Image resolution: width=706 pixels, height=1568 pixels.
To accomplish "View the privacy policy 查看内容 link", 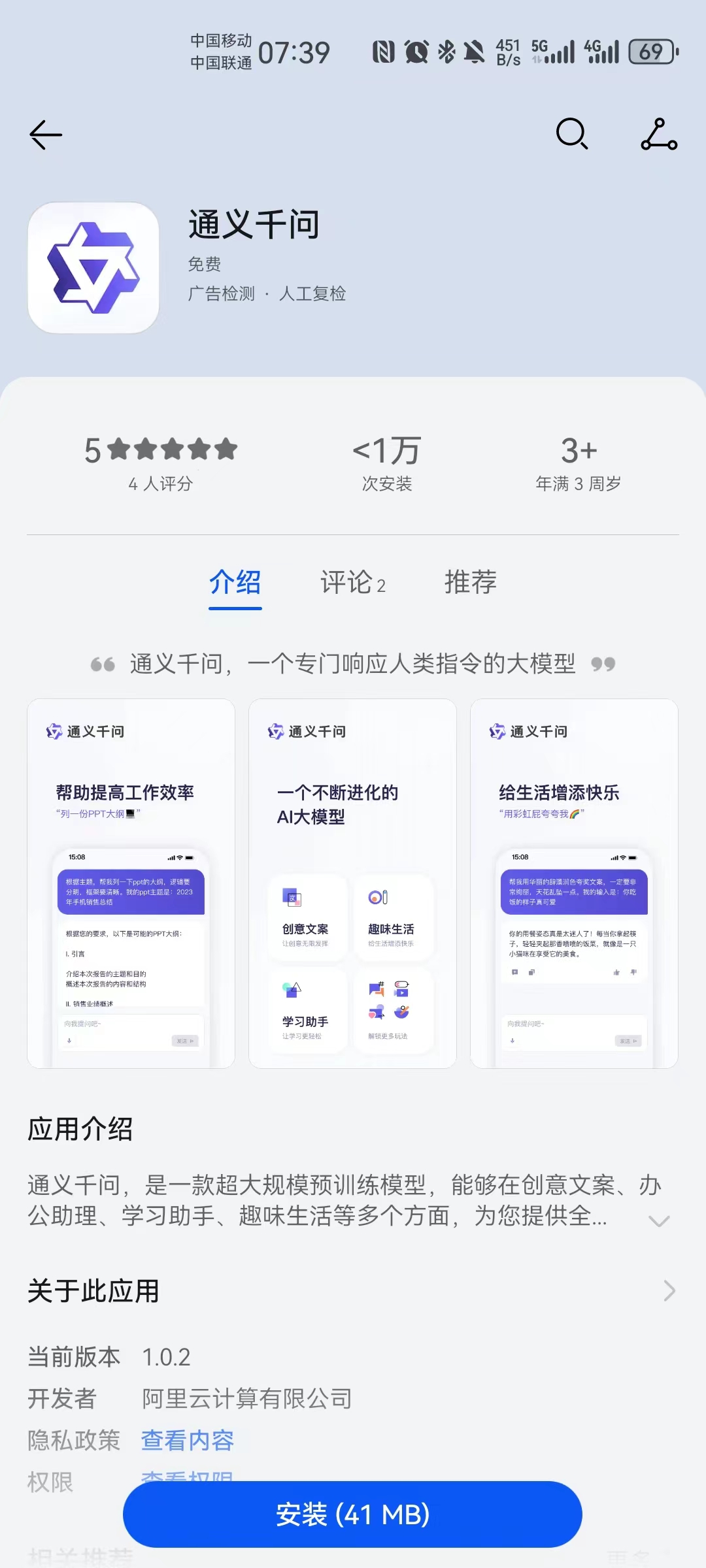I will 188,1440.
